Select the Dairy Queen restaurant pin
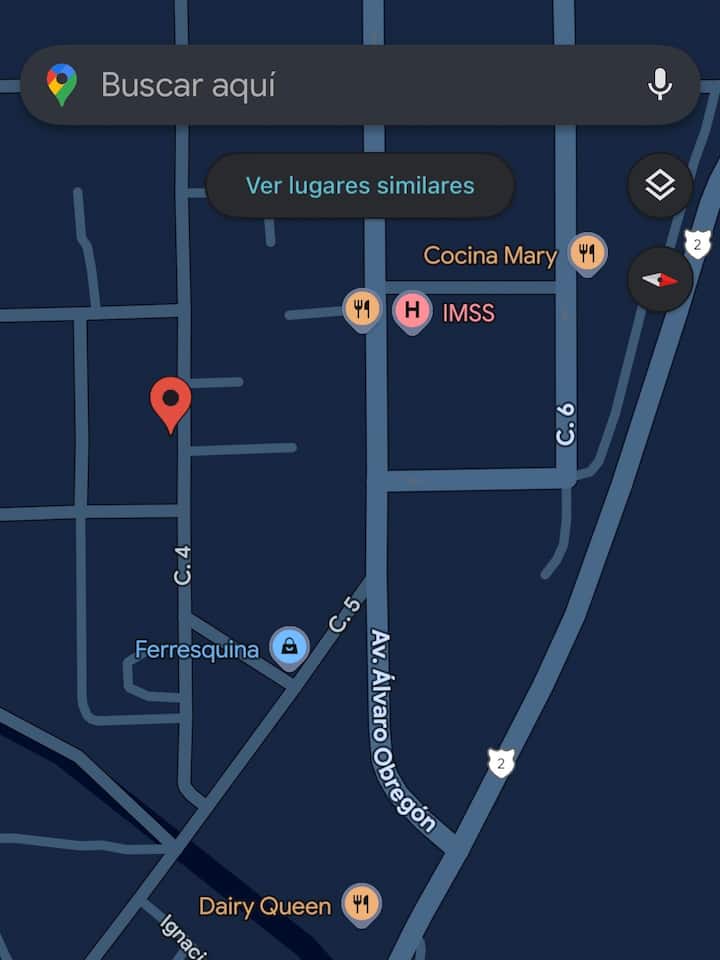The image size is (720, 960). [361, 904]
